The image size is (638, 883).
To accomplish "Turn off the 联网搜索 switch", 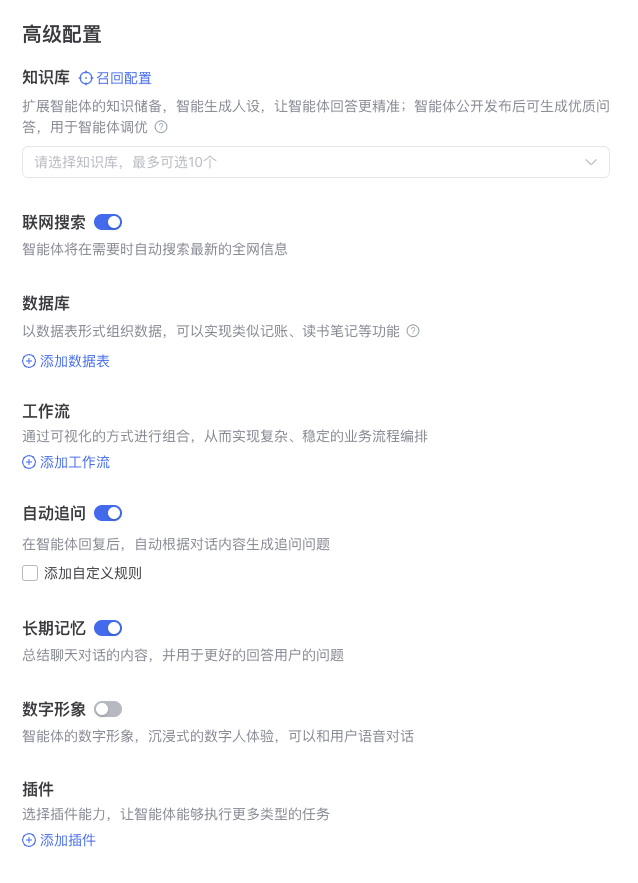I will 108,222.
